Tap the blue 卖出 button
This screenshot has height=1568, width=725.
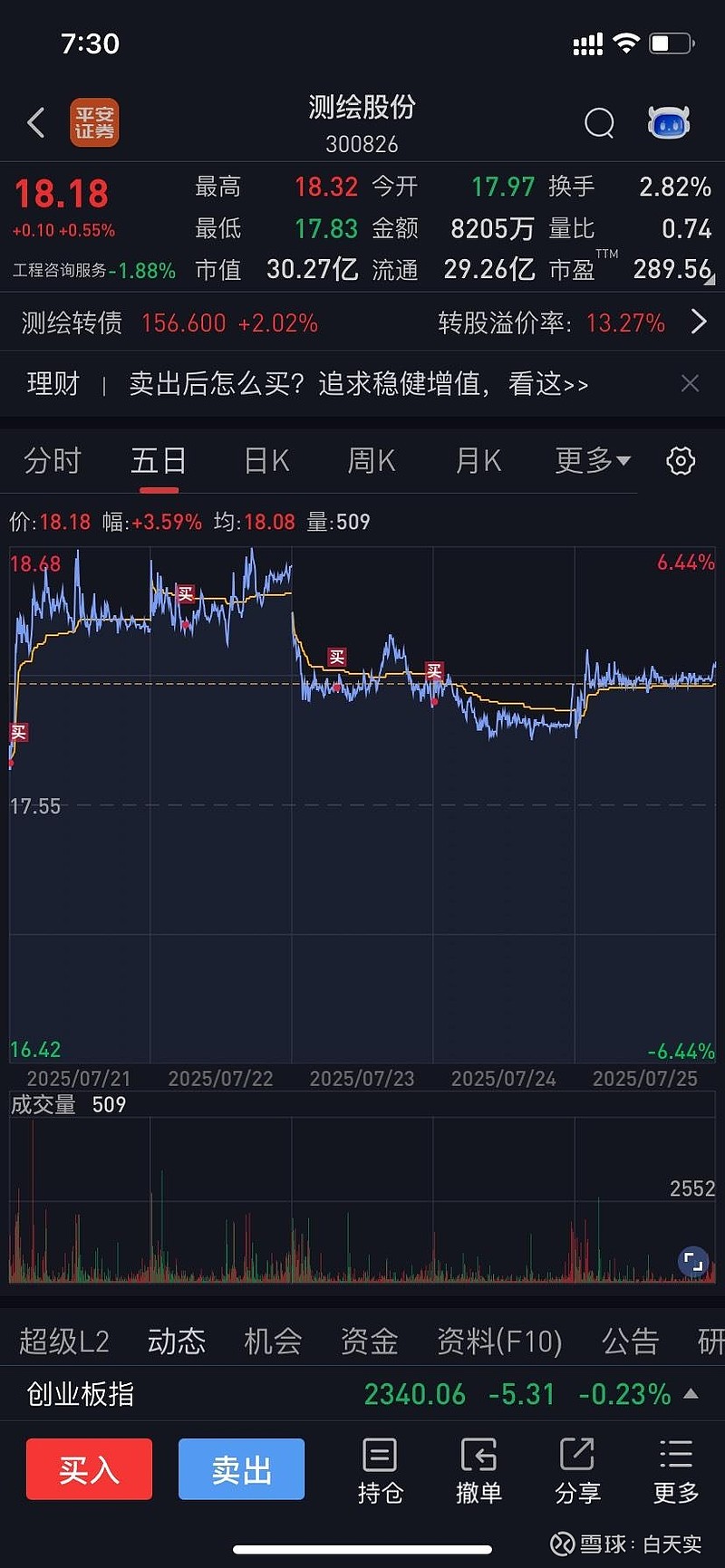point(241,1469)
